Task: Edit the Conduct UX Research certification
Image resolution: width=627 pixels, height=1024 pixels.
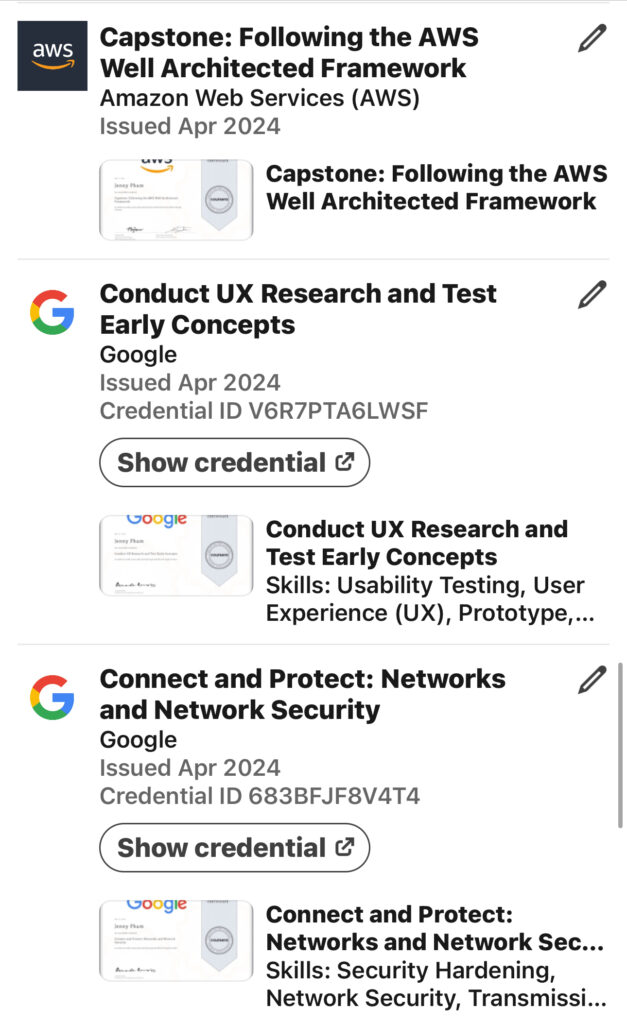Action: coord(592,295)
